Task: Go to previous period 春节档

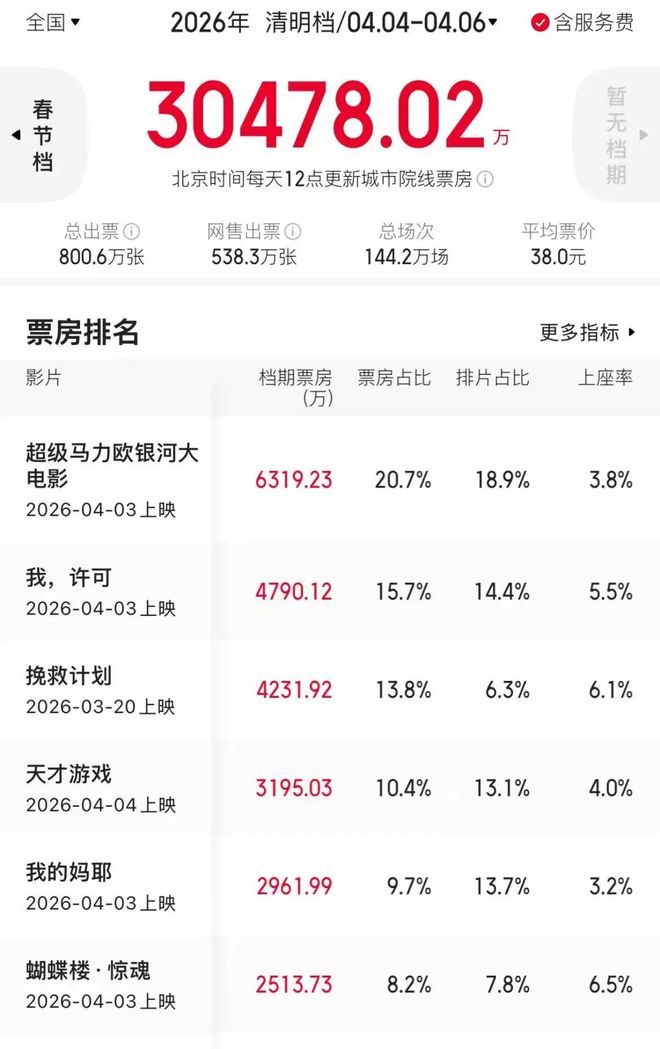Action: 42,135
